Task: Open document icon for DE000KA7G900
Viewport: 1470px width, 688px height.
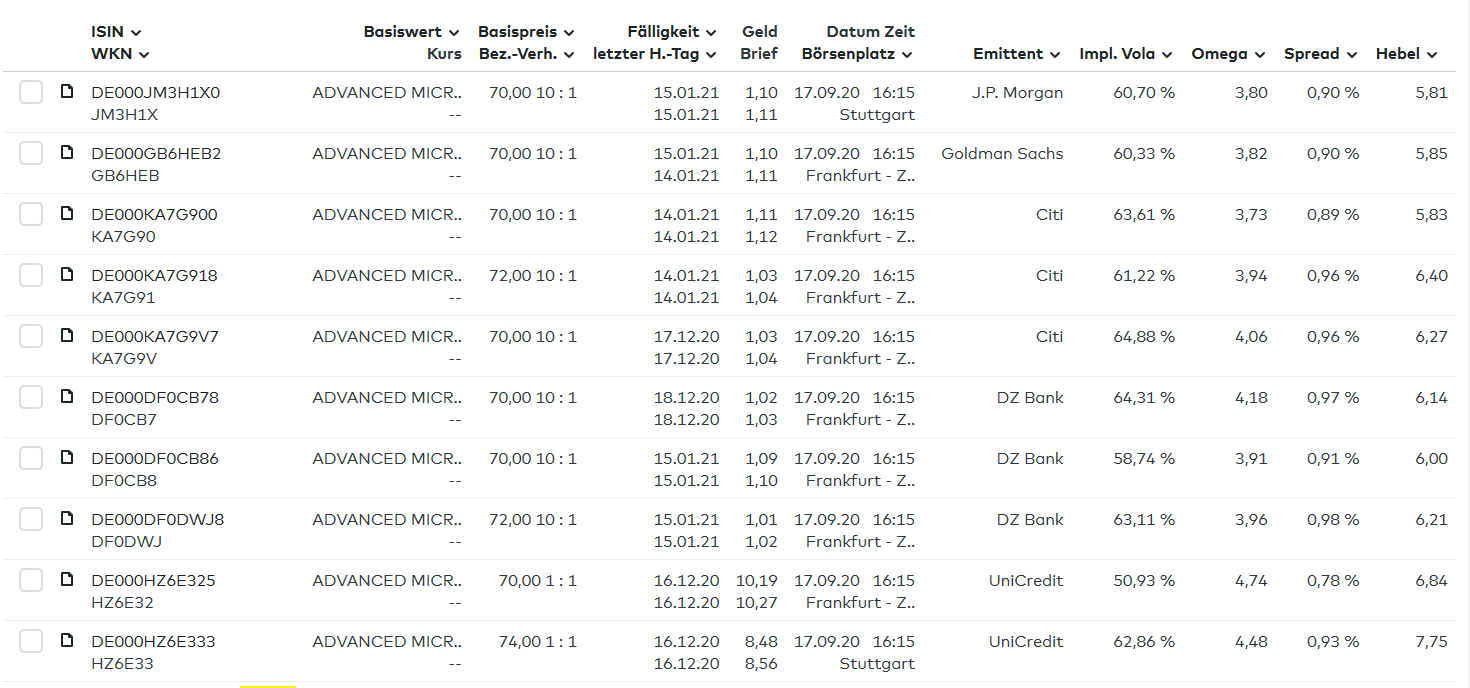Action: tap(67, 214)
